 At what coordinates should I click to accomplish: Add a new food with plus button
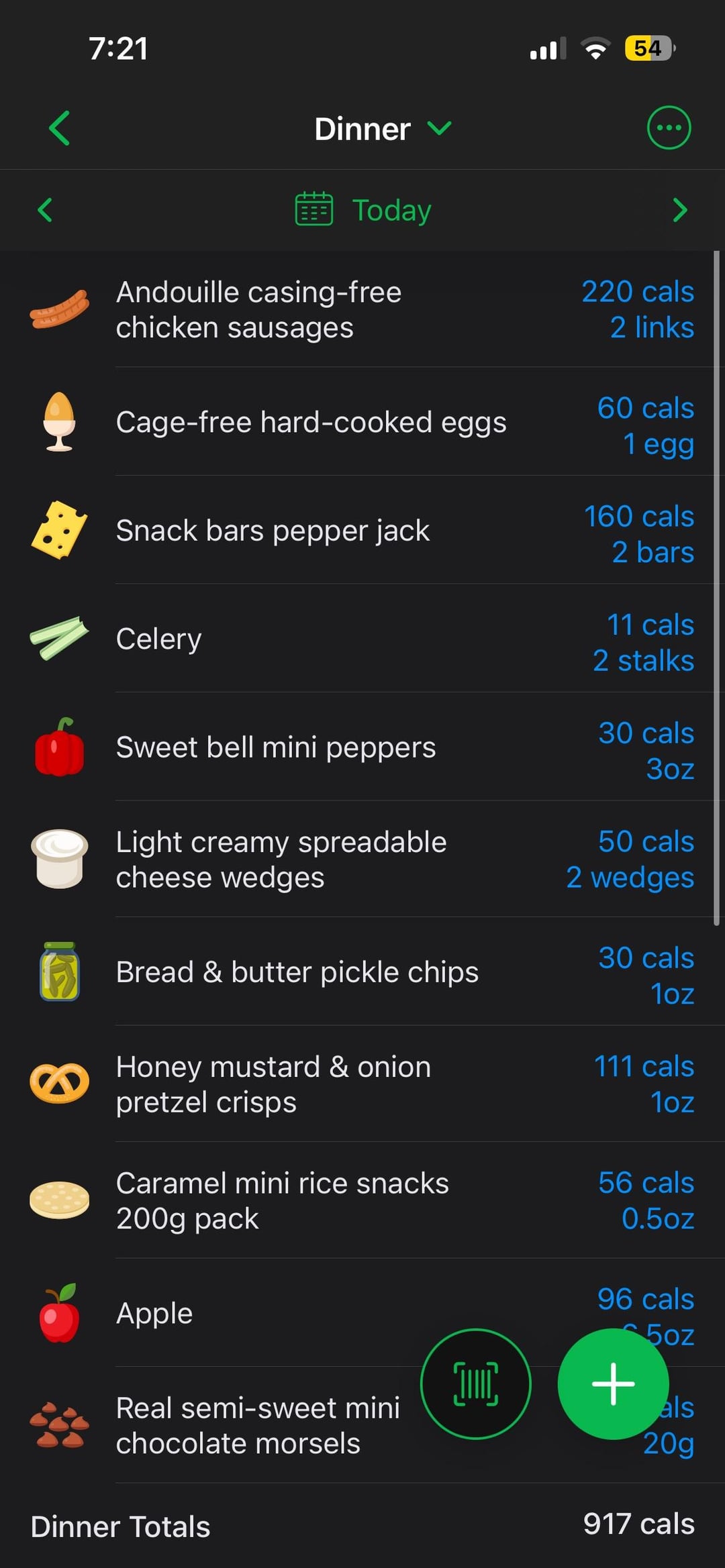click(613, 1383)
